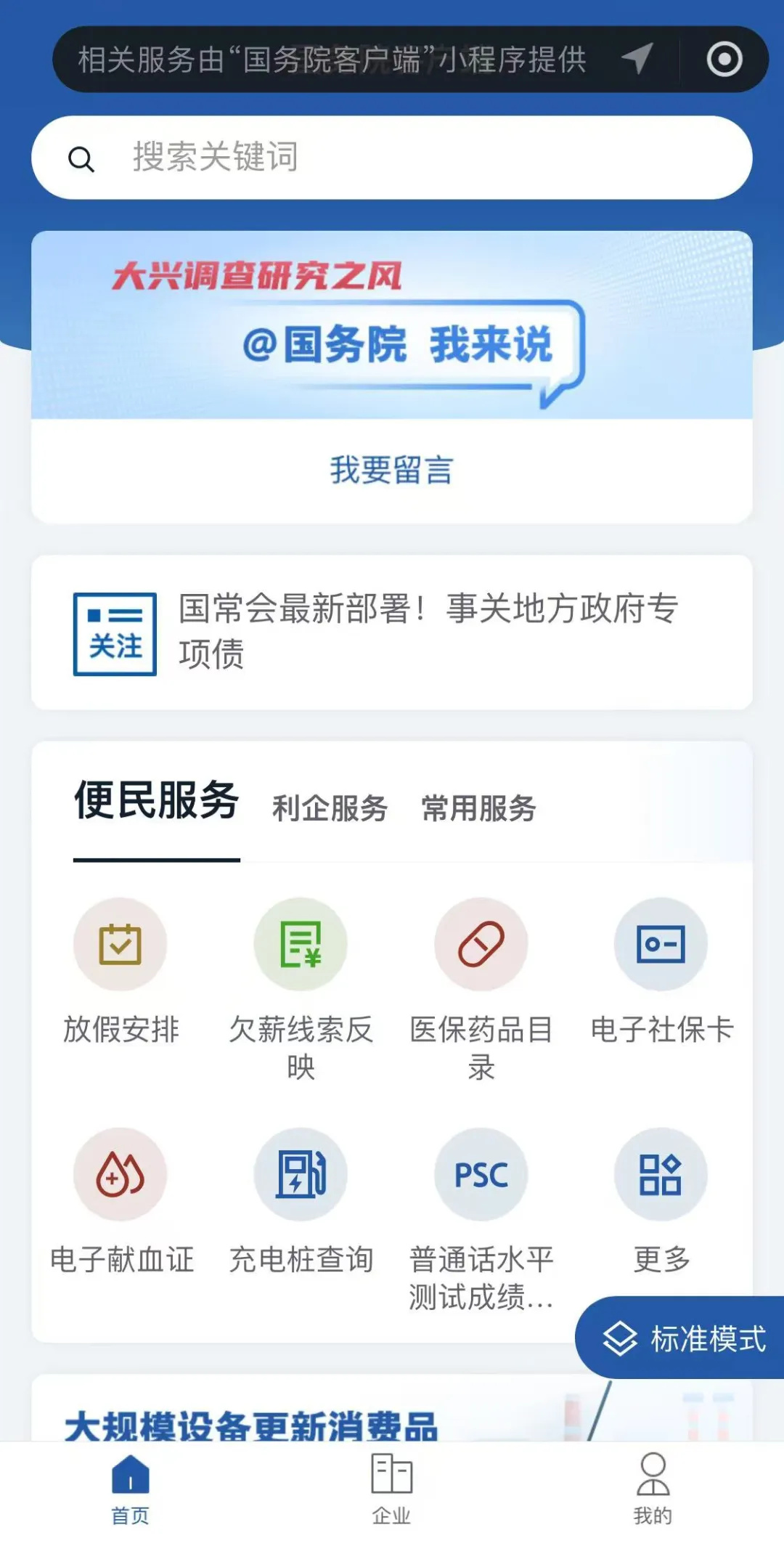Open 电子社保卡 service
This screenshot has height=1554, width=784.
coord(661,944)
